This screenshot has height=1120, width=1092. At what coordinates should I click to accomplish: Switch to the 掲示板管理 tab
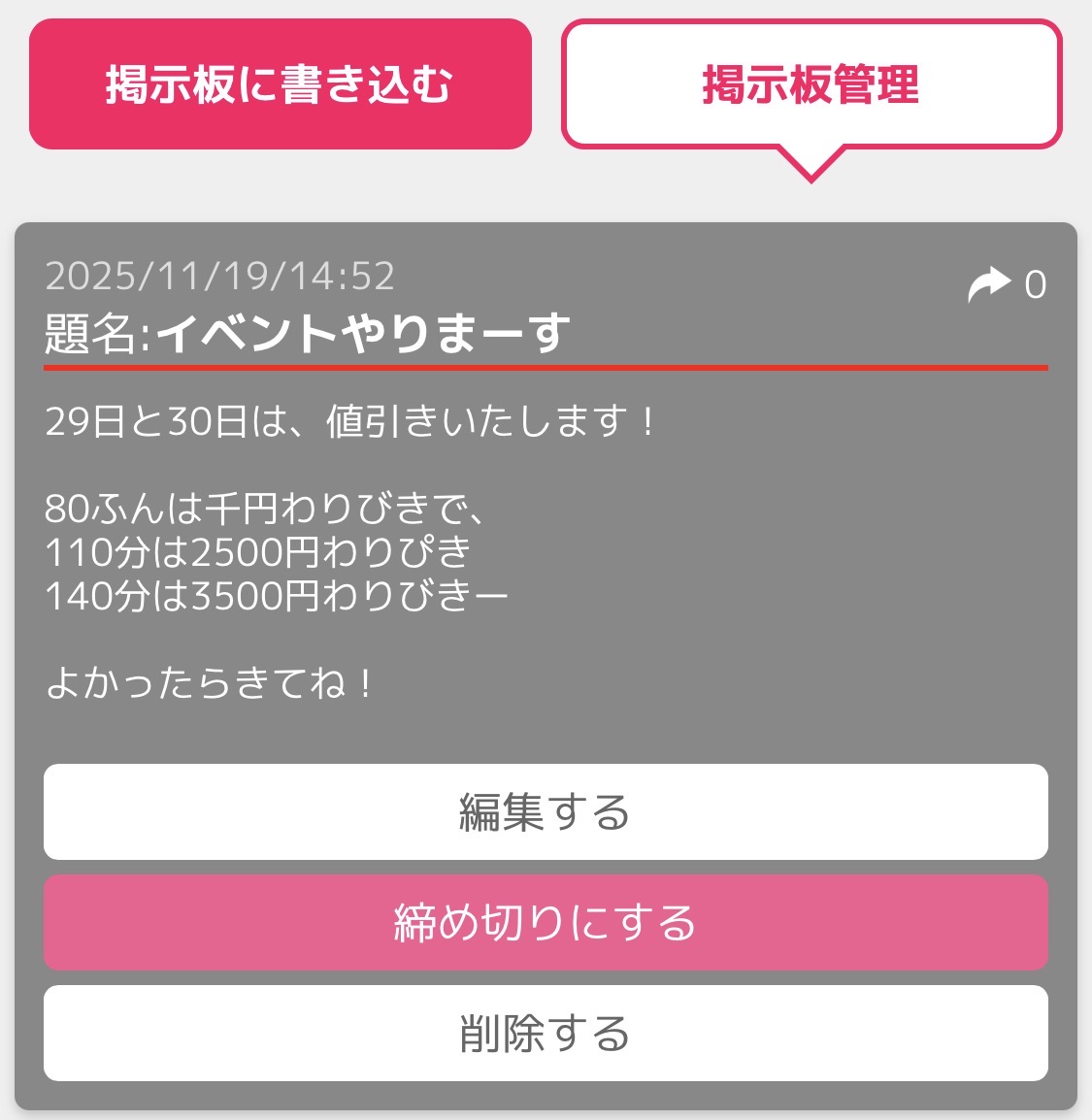(x=811, y=84)
